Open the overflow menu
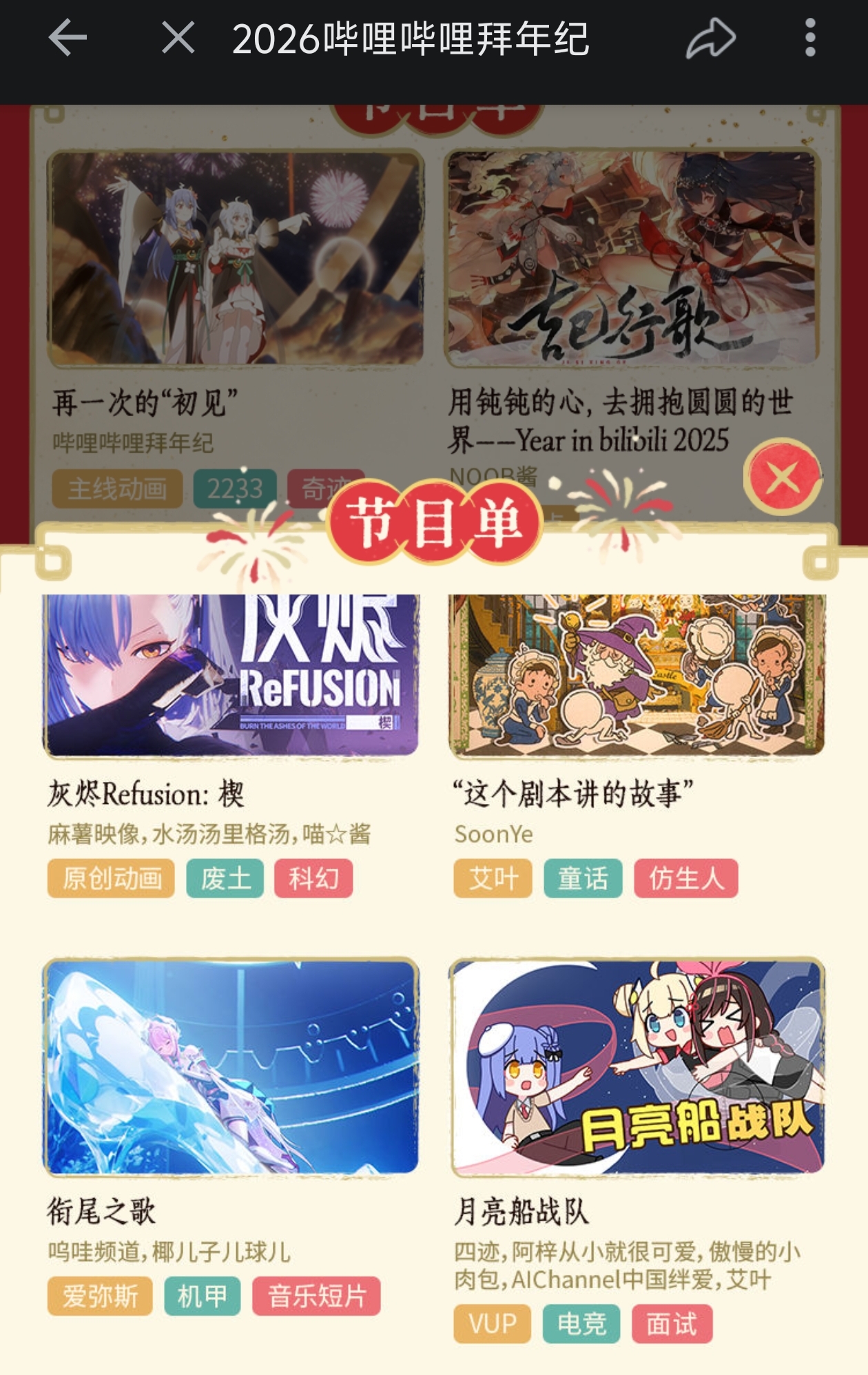The width and height of the screenshot is (868, 1375). [810, 38]
